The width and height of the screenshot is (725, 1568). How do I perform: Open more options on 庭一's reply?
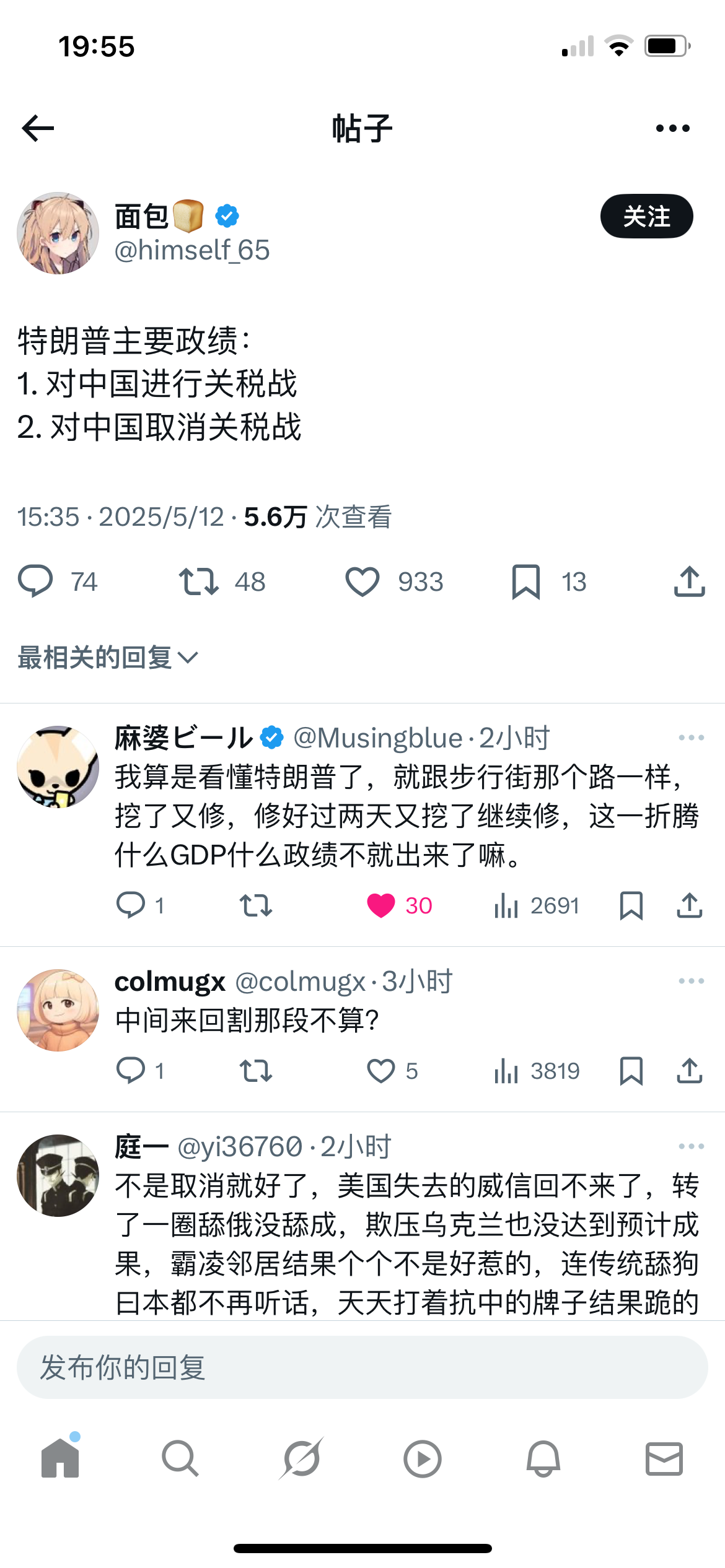(691, 1146)
